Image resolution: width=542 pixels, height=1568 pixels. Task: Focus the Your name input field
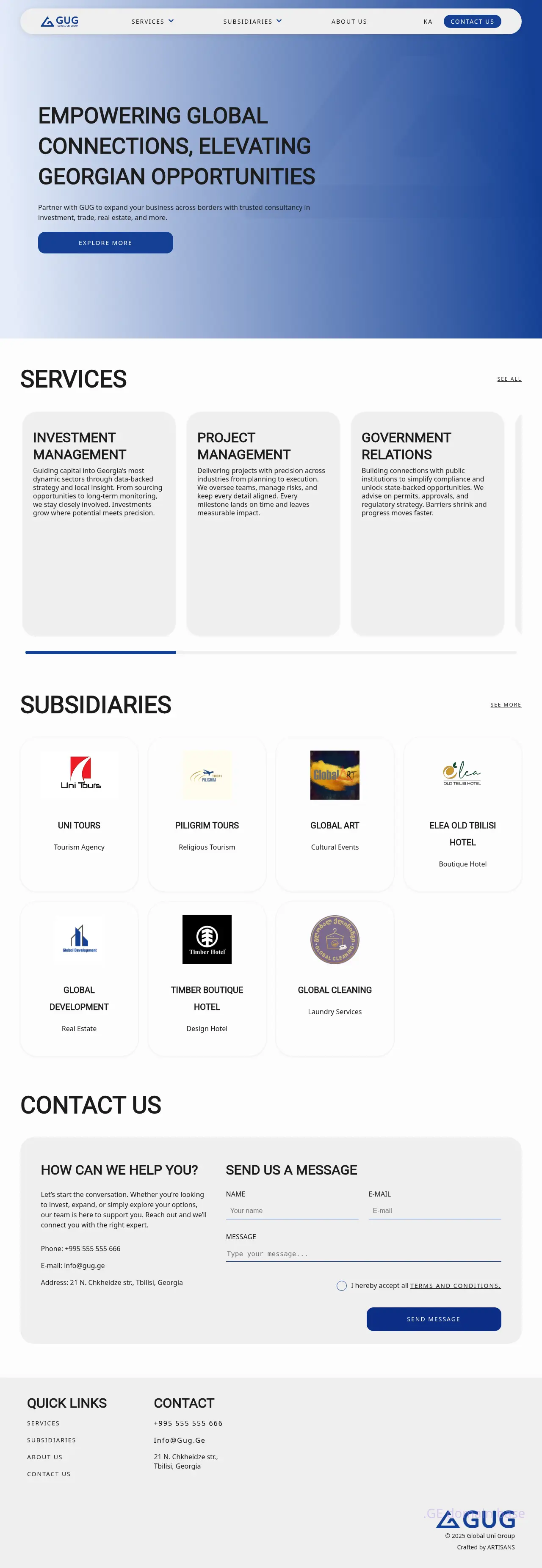(292, 1210)
